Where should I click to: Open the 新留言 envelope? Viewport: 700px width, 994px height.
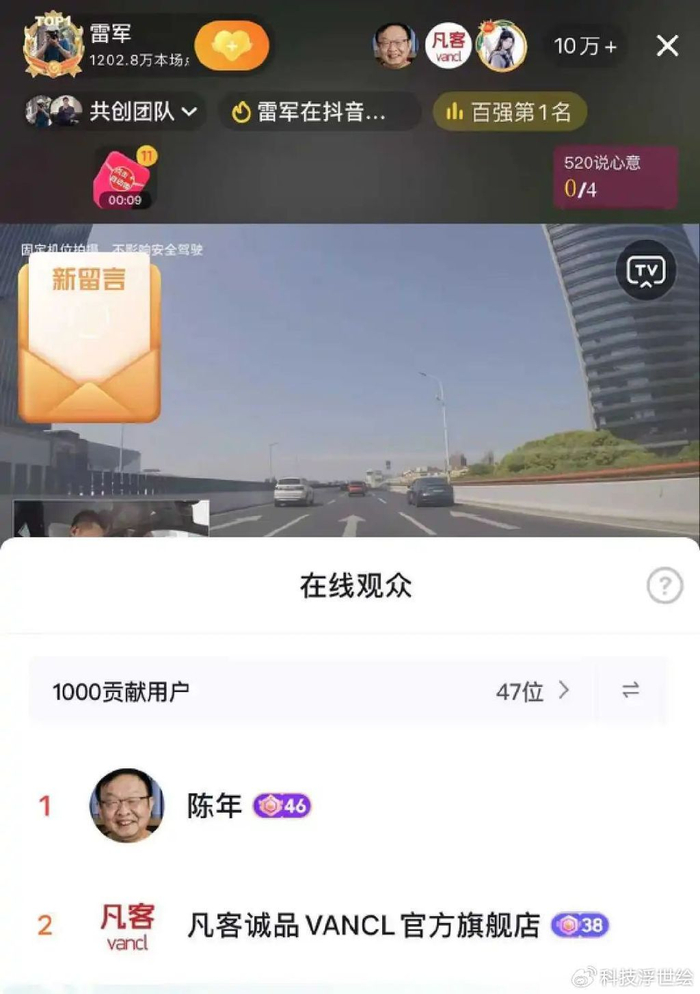point(89,336)
